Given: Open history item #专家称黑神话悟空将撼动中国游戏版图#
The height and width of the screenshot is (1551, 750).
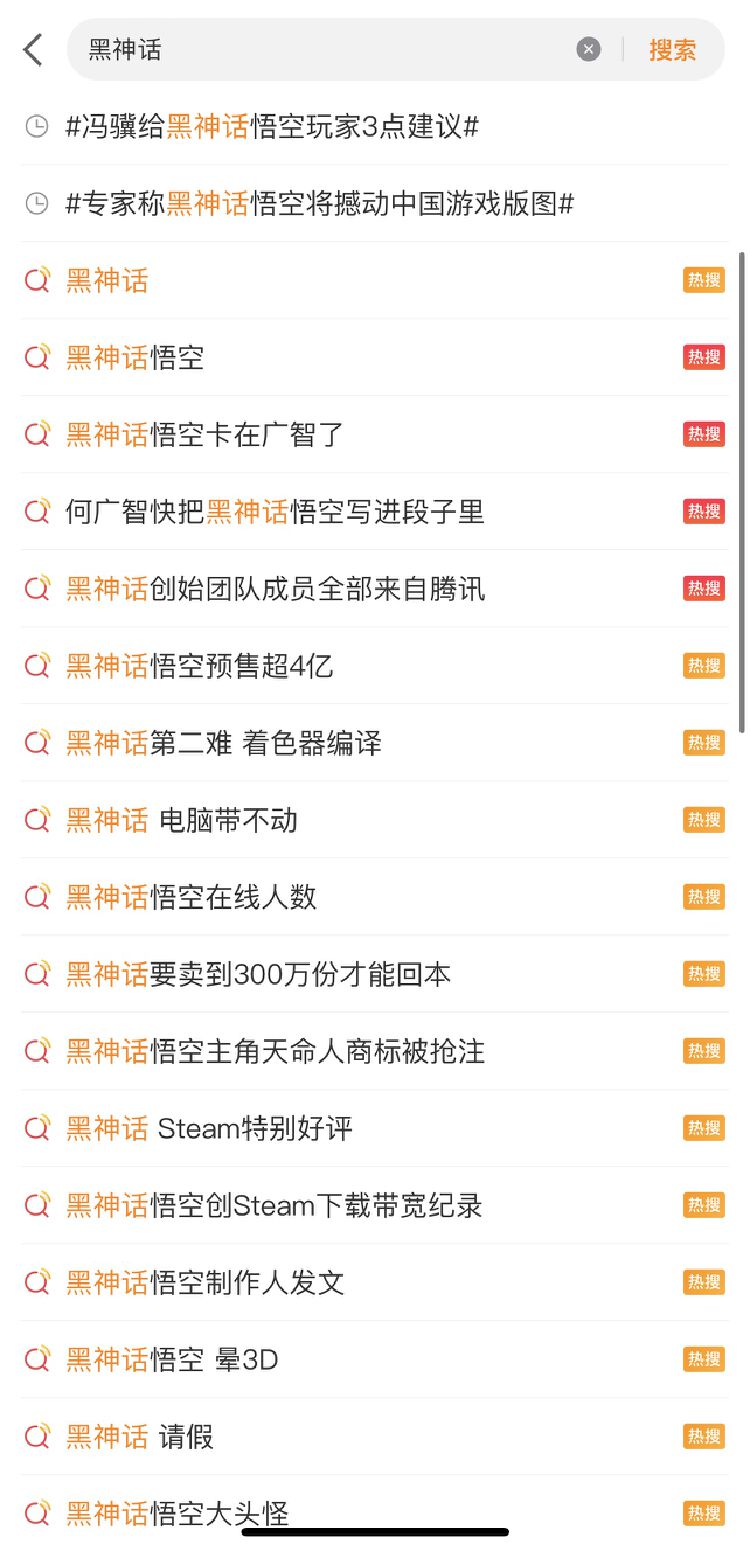Looking at the screenshot, I should click(x=375, y=204).
